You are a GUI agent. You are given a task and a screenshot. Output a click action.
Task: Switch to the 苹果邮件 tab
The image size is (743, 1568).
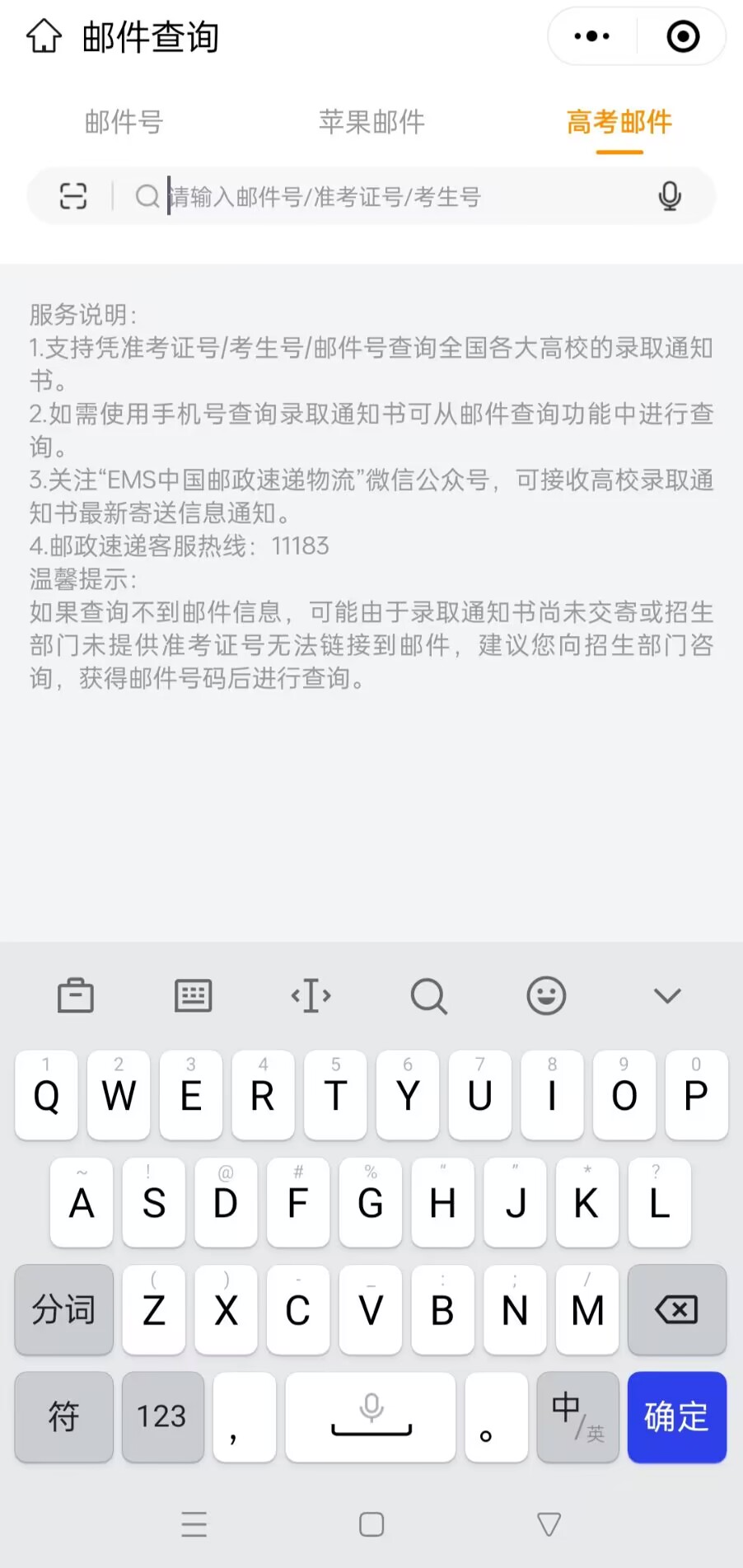(371, 122)
